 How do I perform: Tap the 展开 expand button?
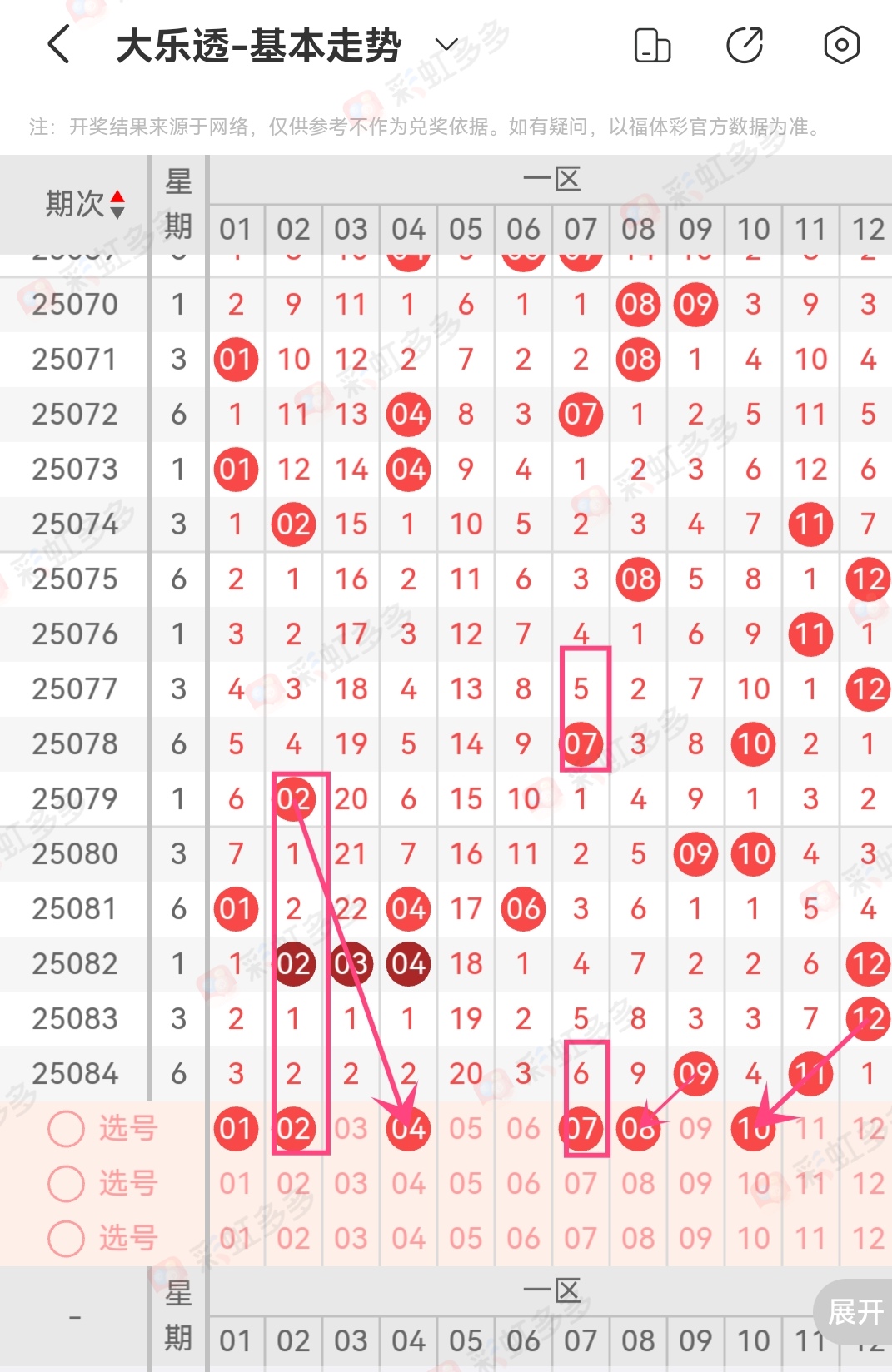coord(855,1312)
